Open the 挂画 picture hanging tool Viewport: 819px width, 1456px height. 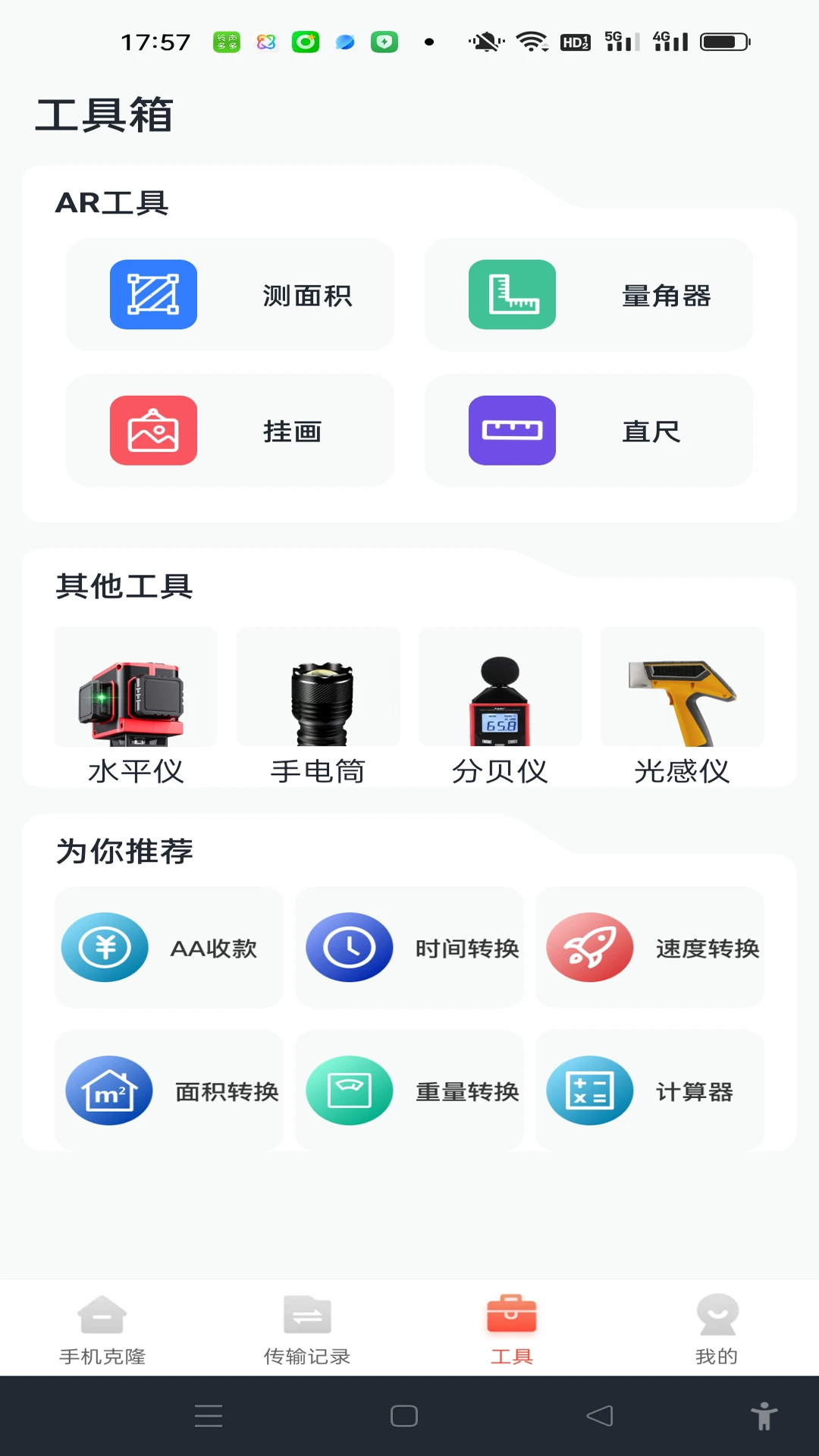tap(230, 431)
